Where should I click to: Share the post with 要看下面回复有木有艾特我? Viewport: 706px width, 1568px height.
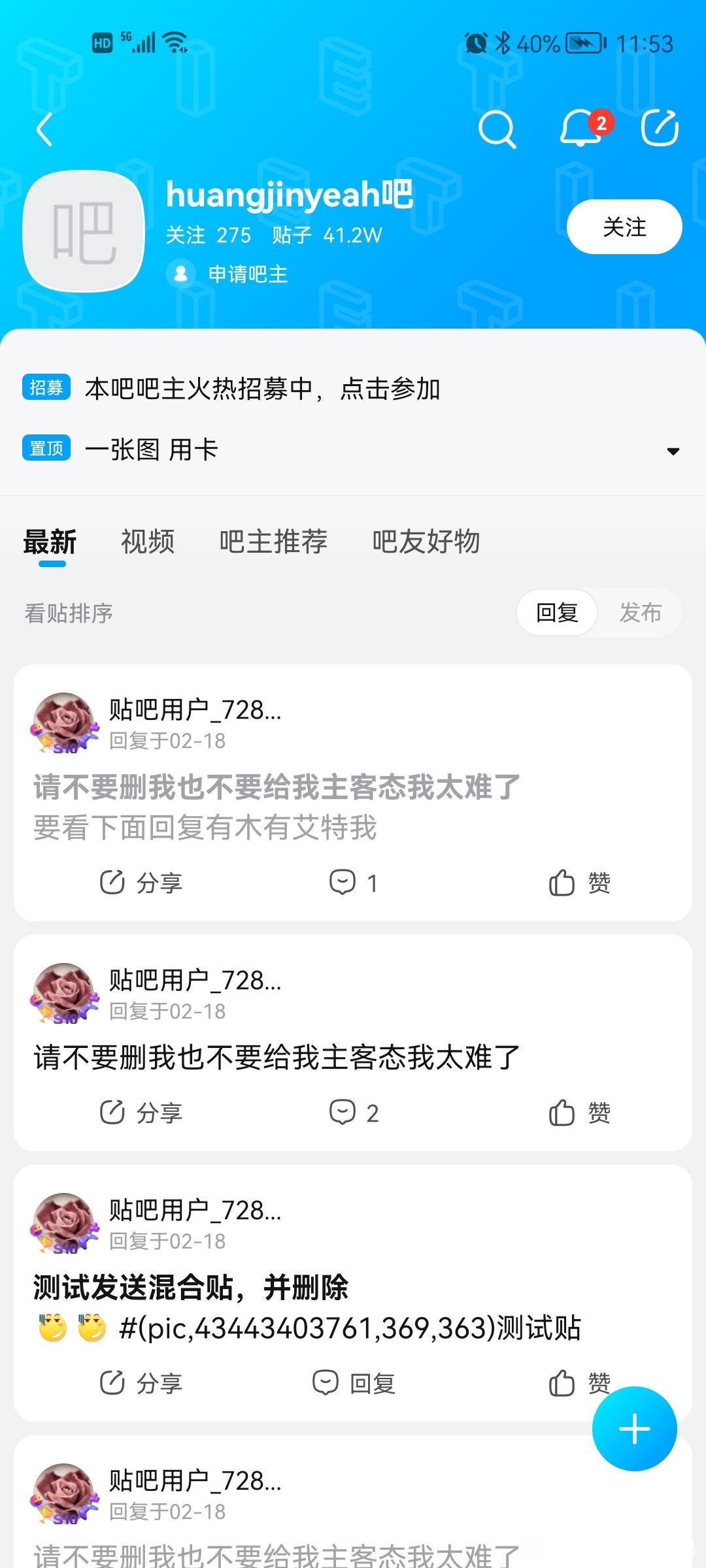(141, 883)
